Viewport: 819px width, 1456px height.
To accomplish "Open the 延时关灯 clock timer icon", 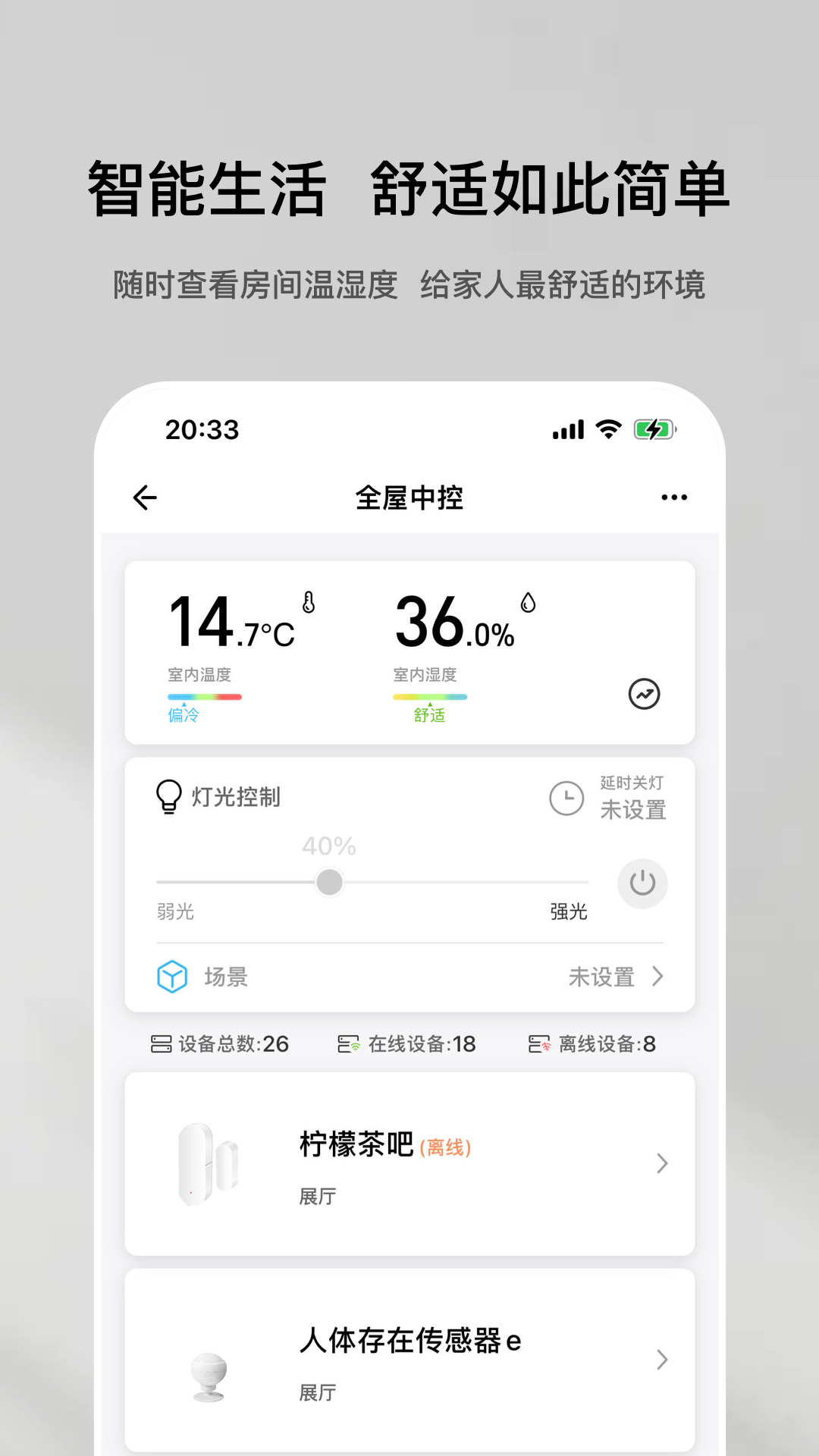I will (565, 799).
